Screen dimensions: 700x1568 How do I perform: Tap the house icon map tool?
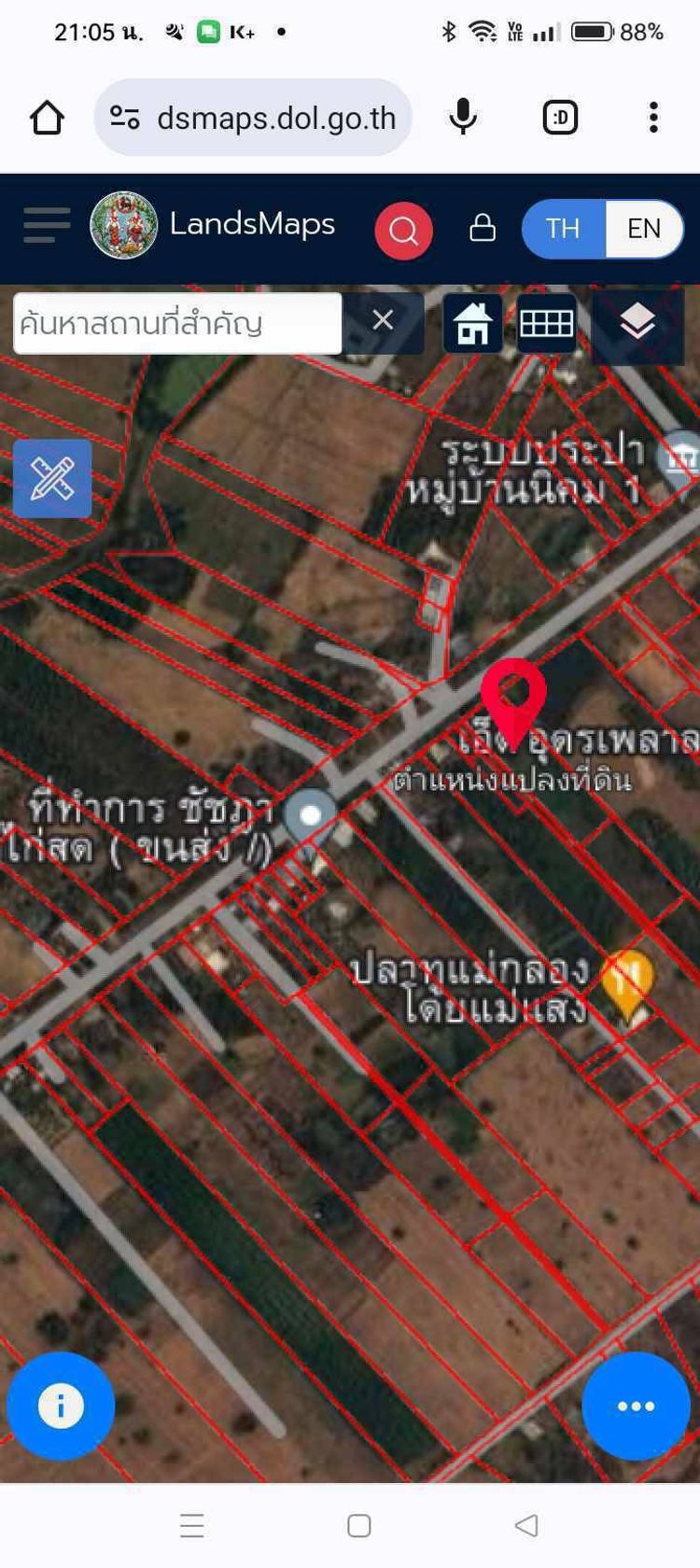[x=472, y=323]
